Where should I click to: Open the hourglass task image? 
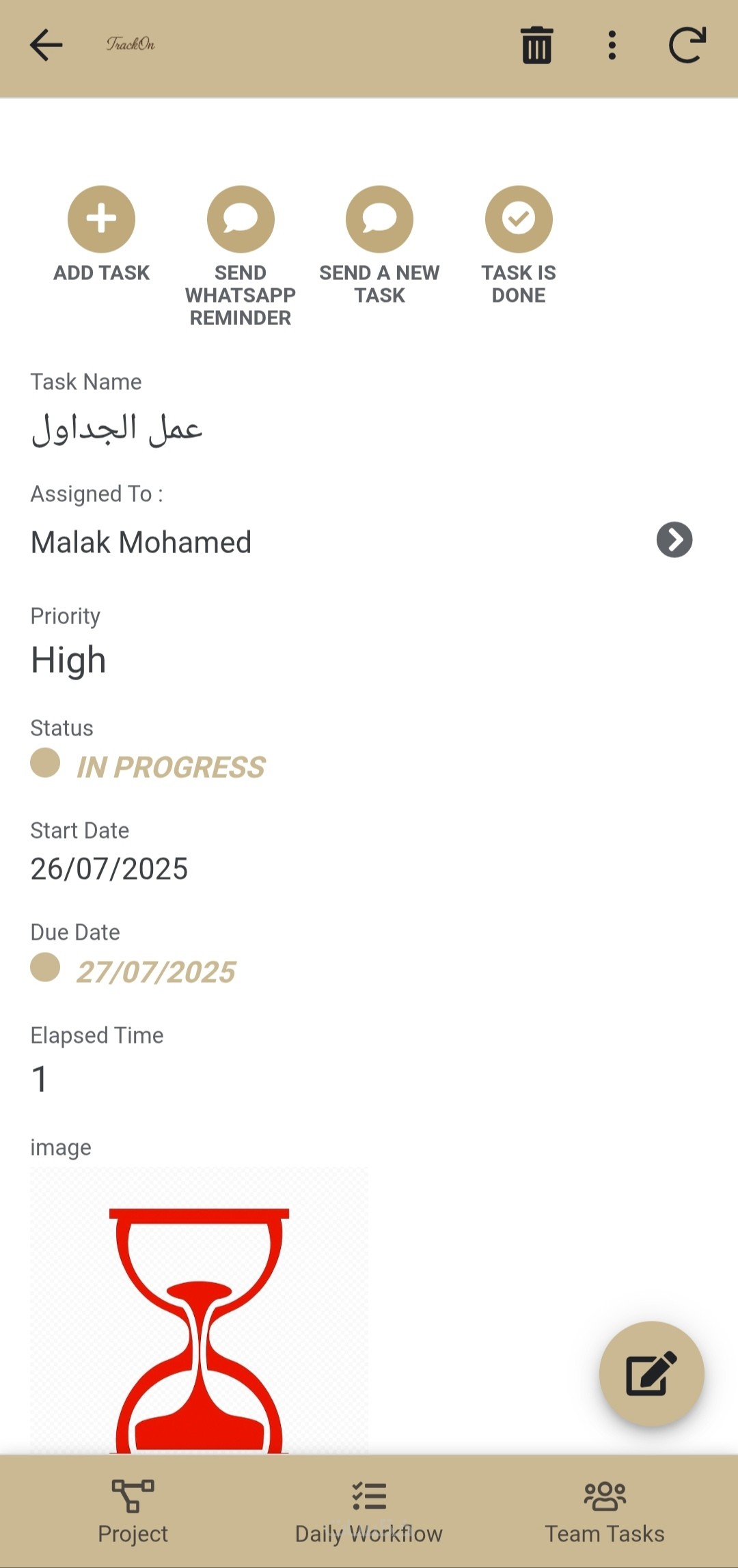(x=199, y=1310)
